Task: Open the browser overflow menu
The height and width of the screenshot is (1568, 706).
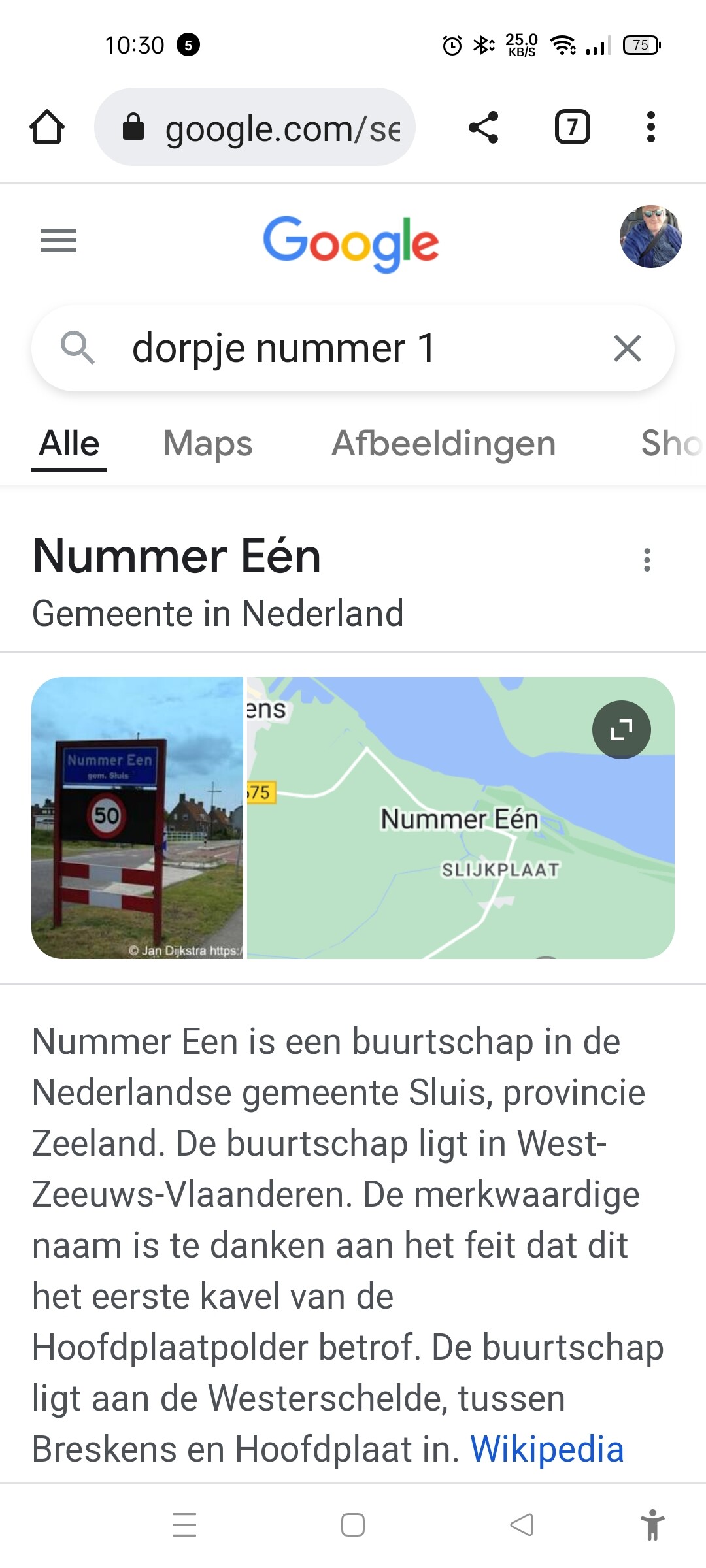Action: tap(650, 127)
